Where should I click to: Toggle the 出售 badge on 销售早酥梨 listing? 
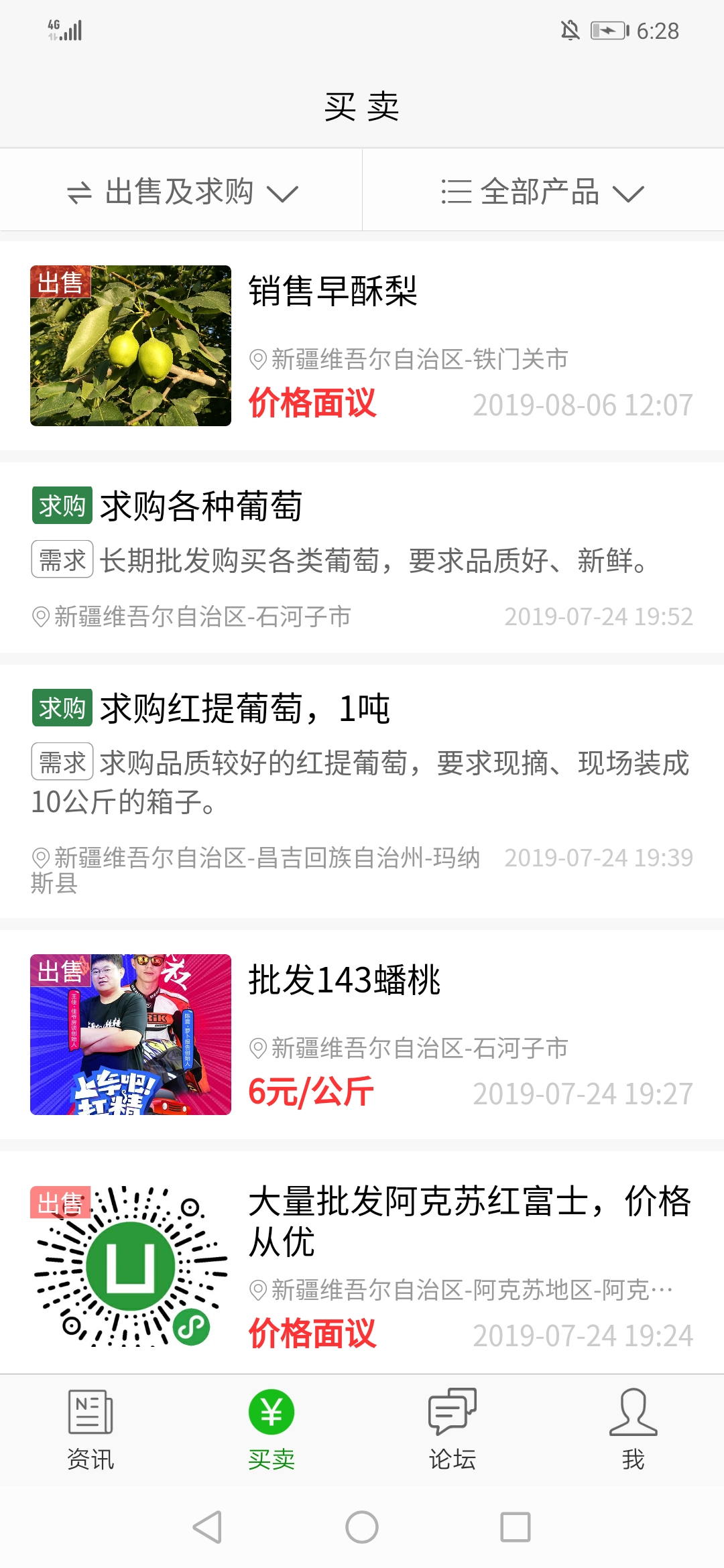point(62,284)
